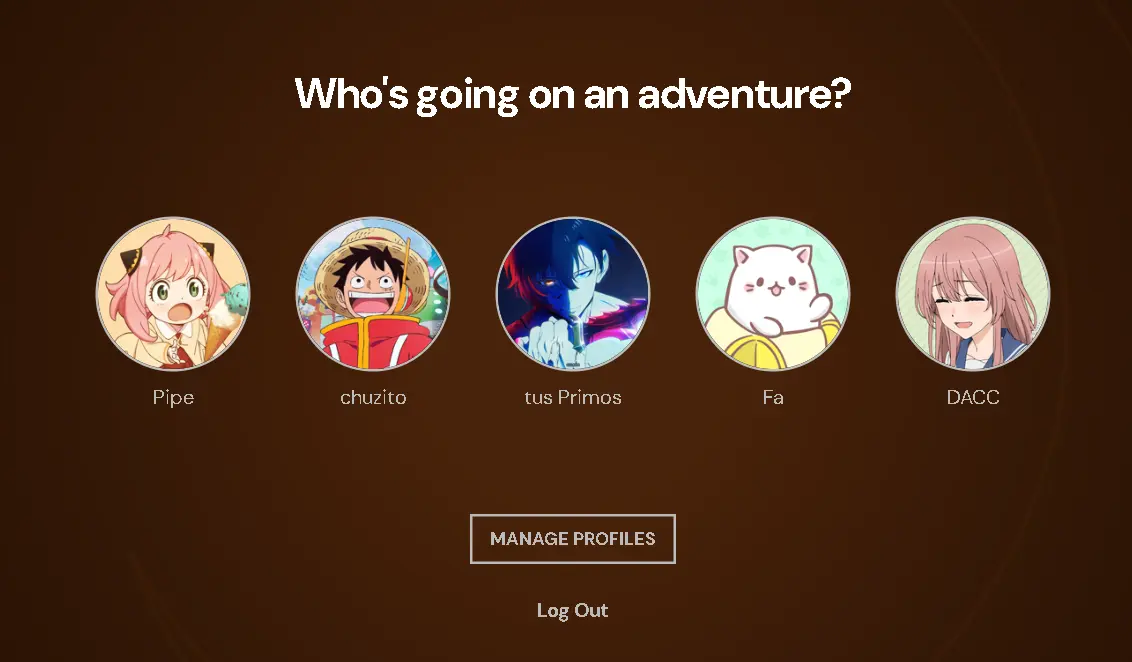Open the tus Primos profile
This screenshot has height=662, width=1132.
click(x=573, y=294)
